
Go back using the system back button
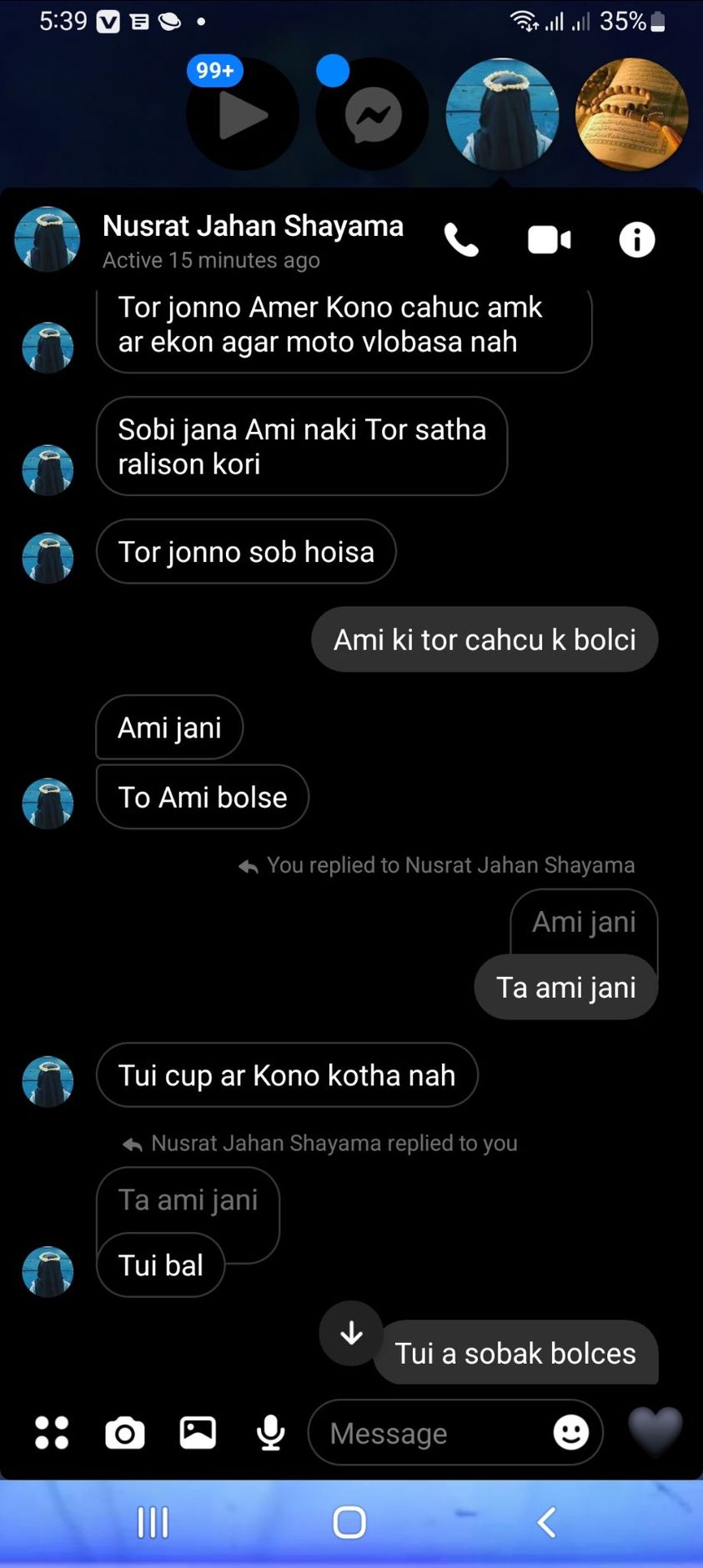coord(546,1522)
